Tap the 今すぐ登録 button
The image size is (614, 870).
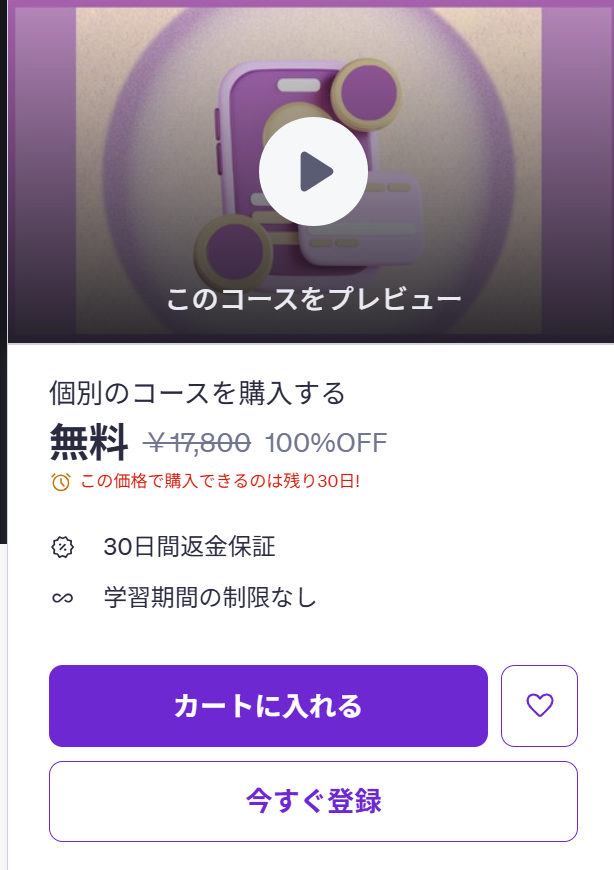(313, 801)
